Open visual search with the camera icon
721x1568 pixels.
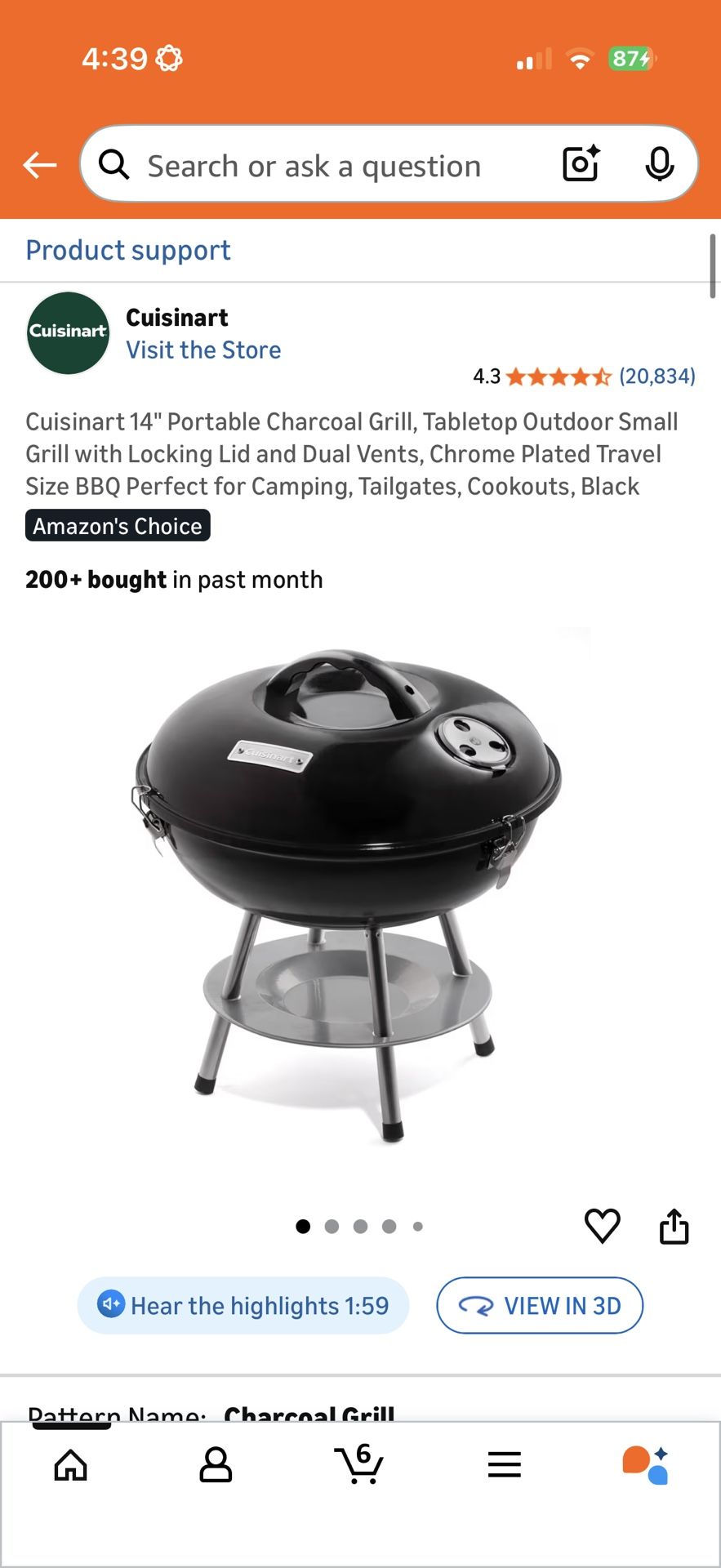pos(580,164)
